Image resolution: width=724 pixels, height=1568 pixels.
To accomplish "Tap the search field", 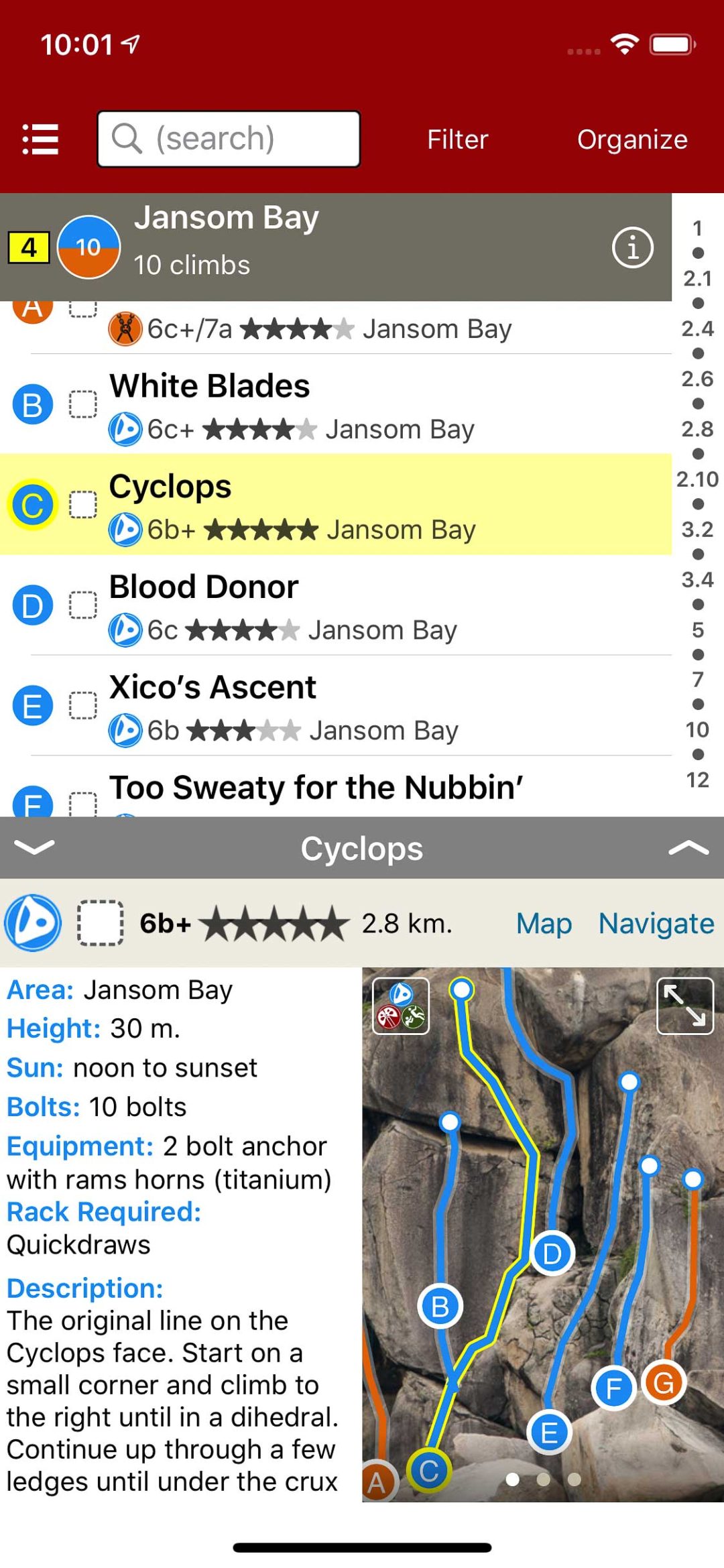I will click(228, 139).
